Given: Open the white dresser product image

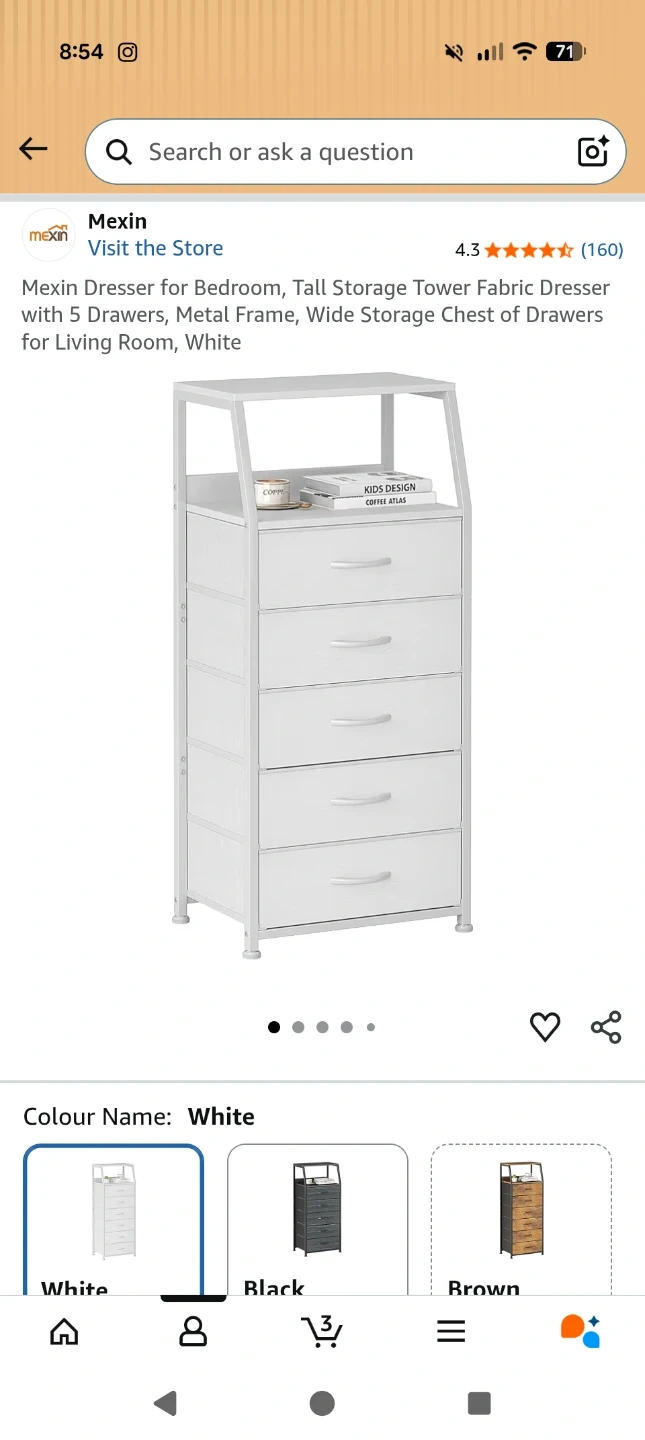Looking at the screenshot, I should pyautogui.click(x=322, y=665).
